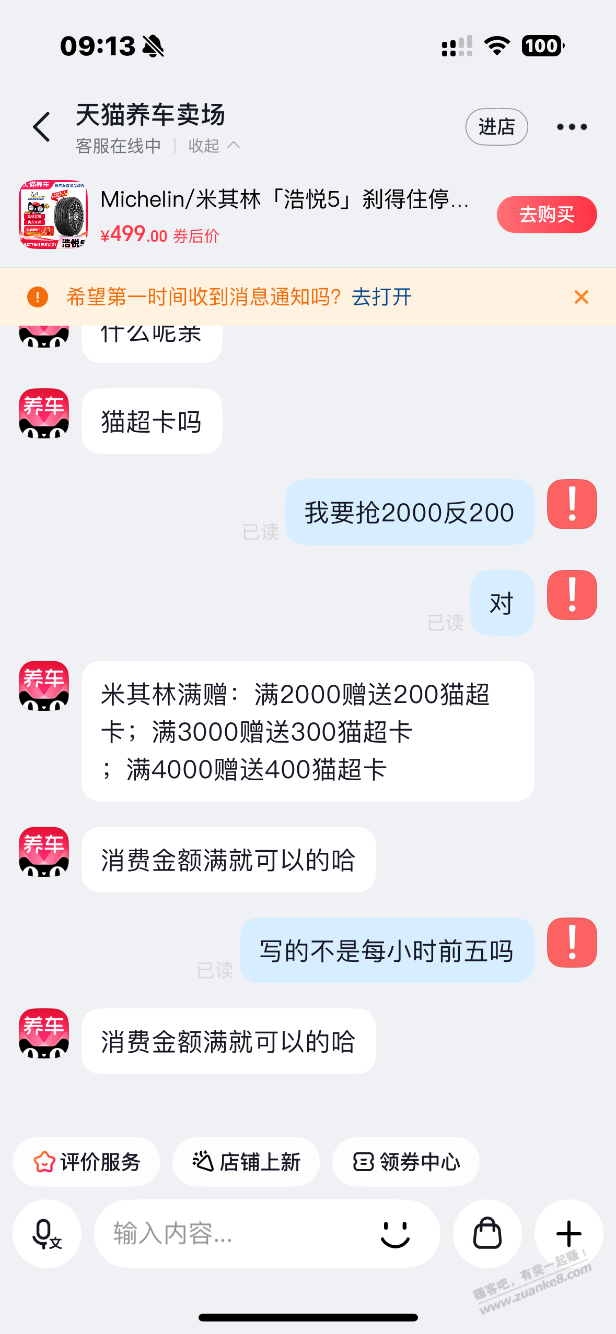Open 店铺上新 chip

pyautogui.click(x=246, y=1162)
